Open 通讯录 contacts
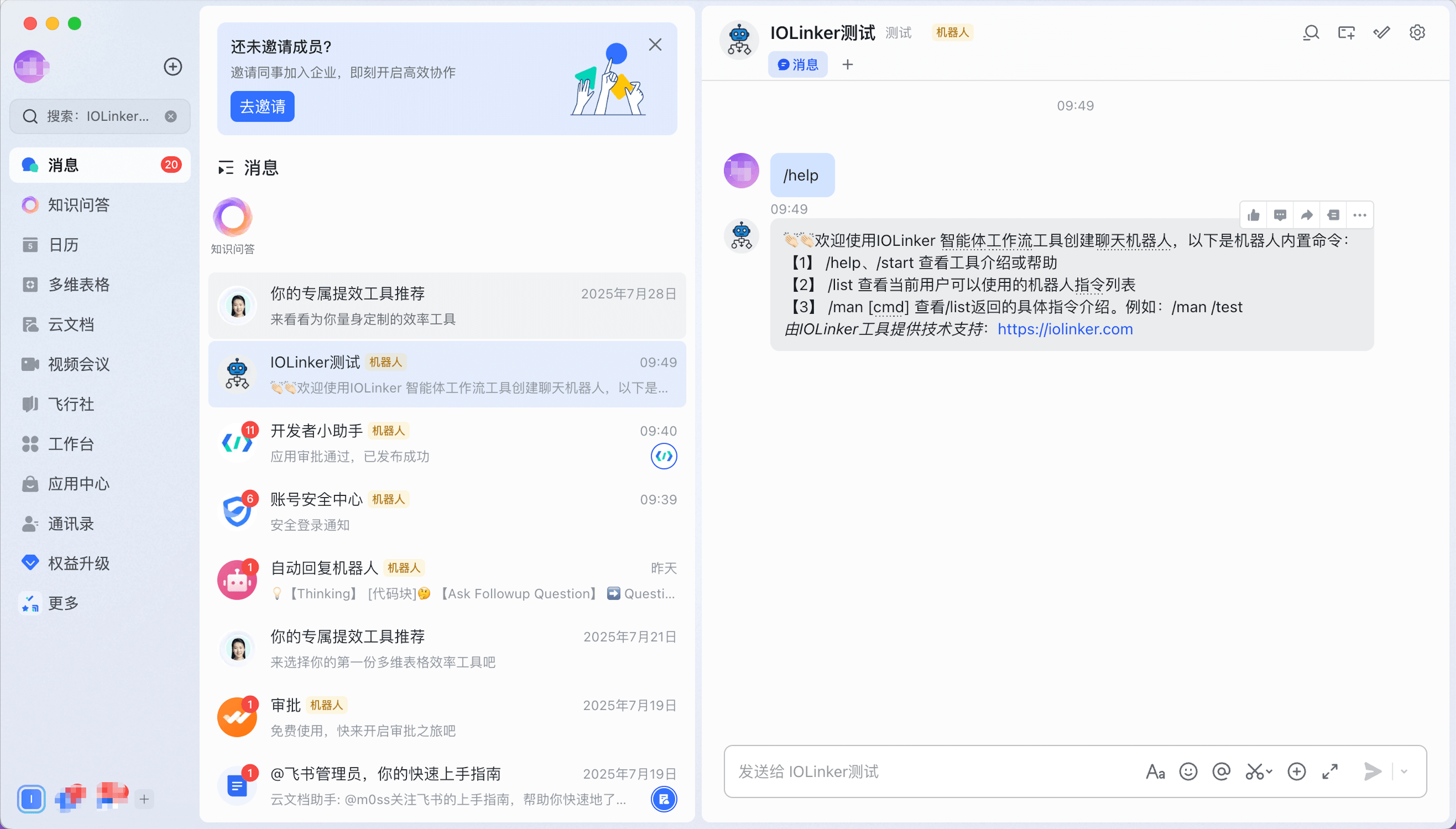This screenshot has height=829, width=1456. pos(71,524)
